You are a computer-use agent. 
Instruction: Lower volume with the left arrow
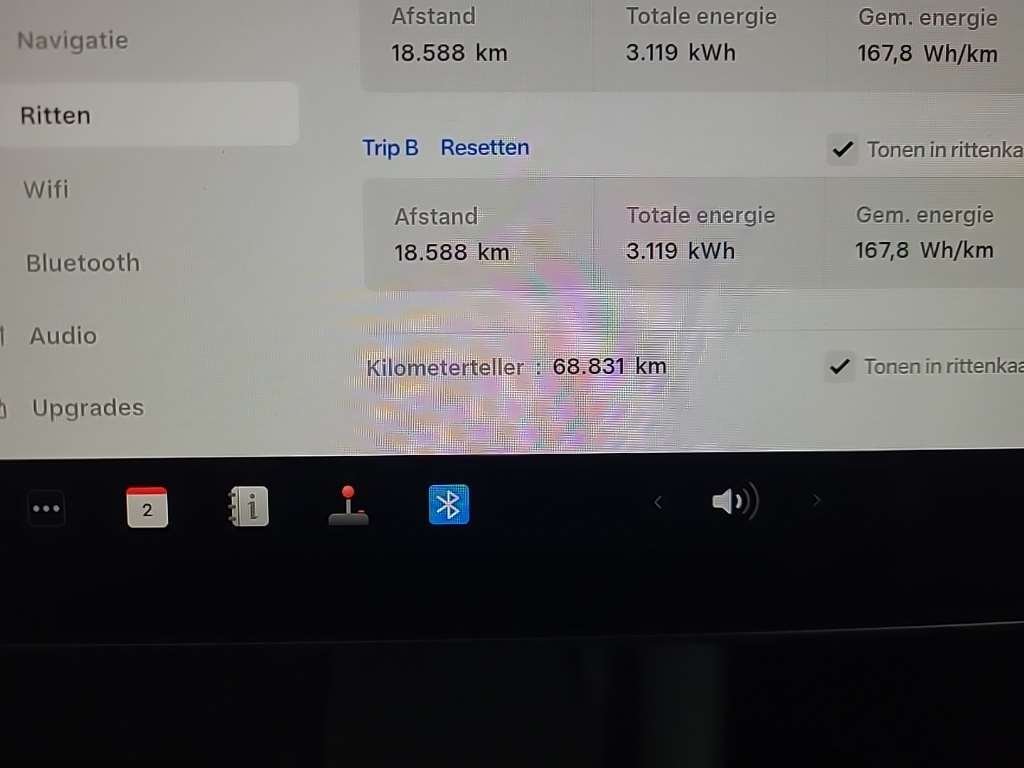(x=658, y=502)
